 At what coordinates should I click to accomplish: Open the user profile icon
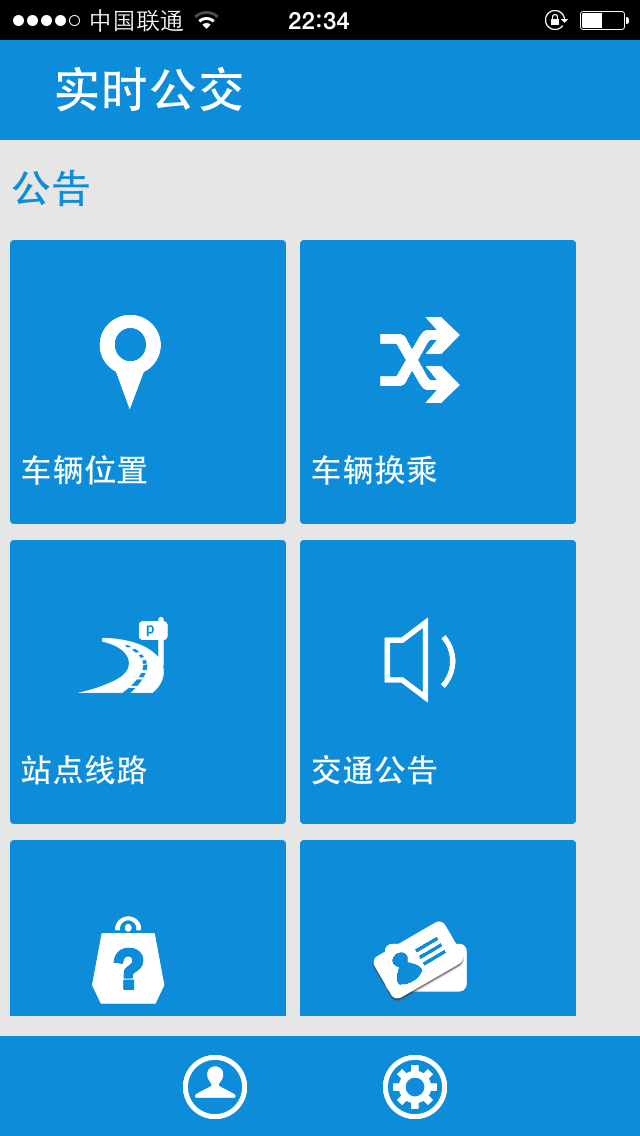[x=215, y=1087]
